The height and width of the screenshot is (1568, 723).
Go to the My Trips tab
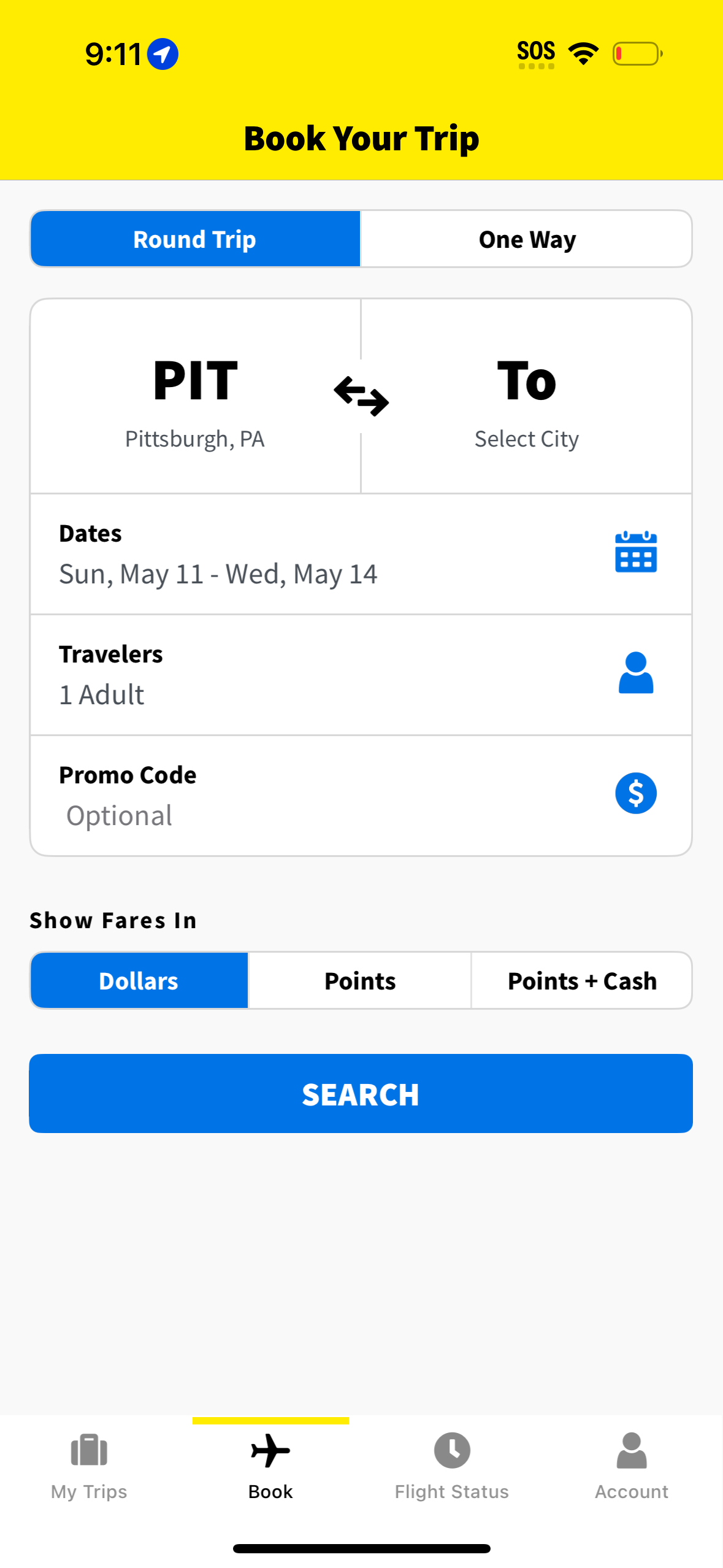[x=89, y=1472]
